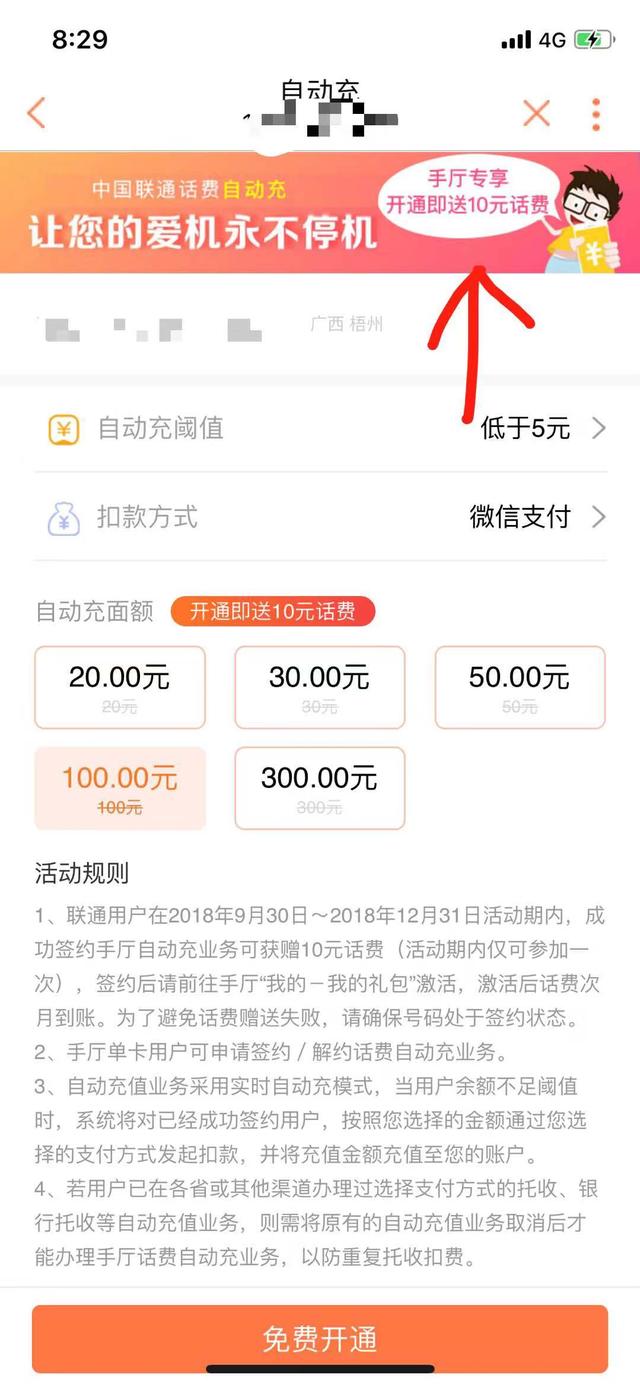Pick the 100.00元 recharge amount

tap(120, 788)
